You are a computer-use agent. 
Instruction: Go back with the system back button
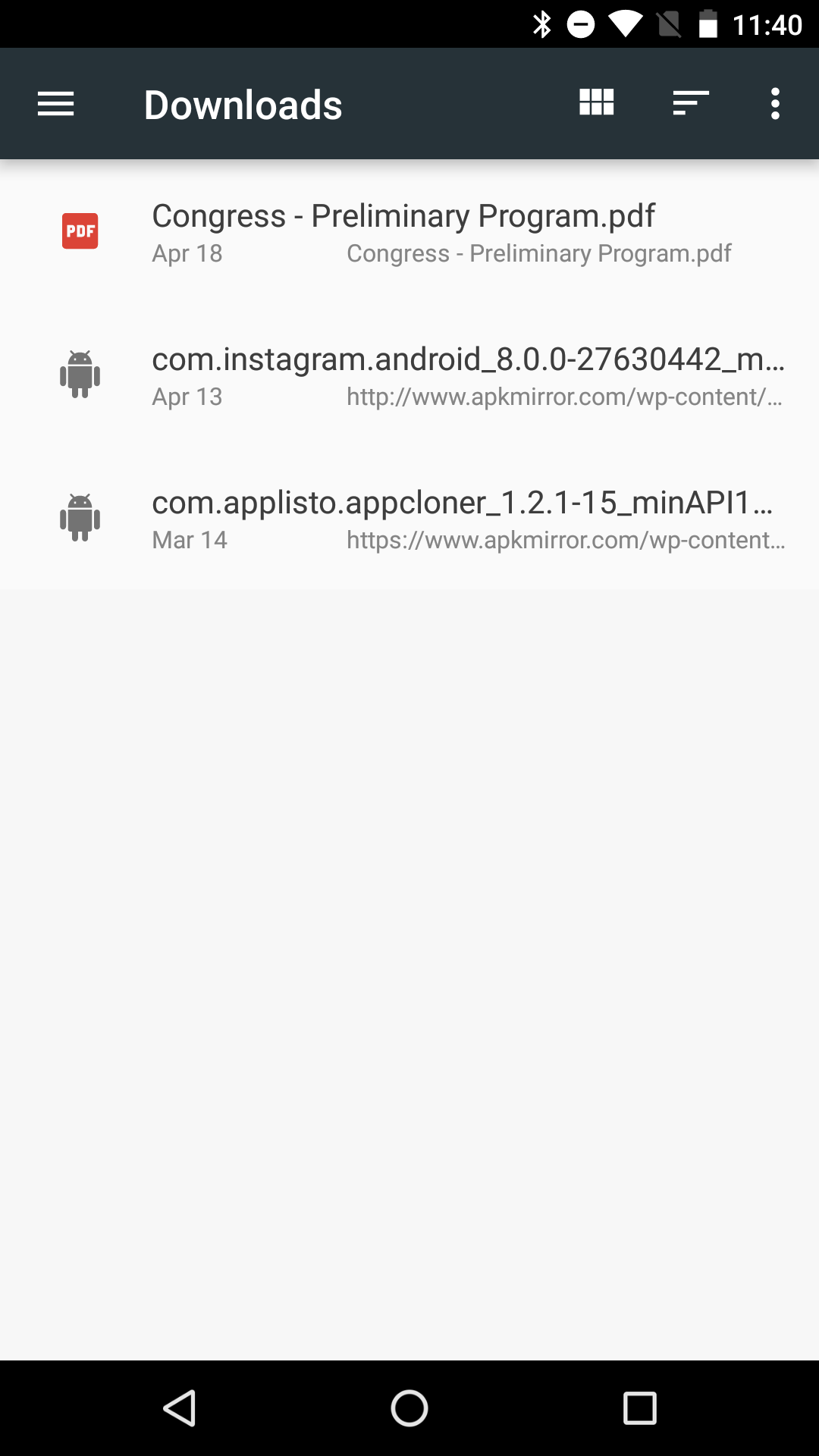click(180, 1408)
